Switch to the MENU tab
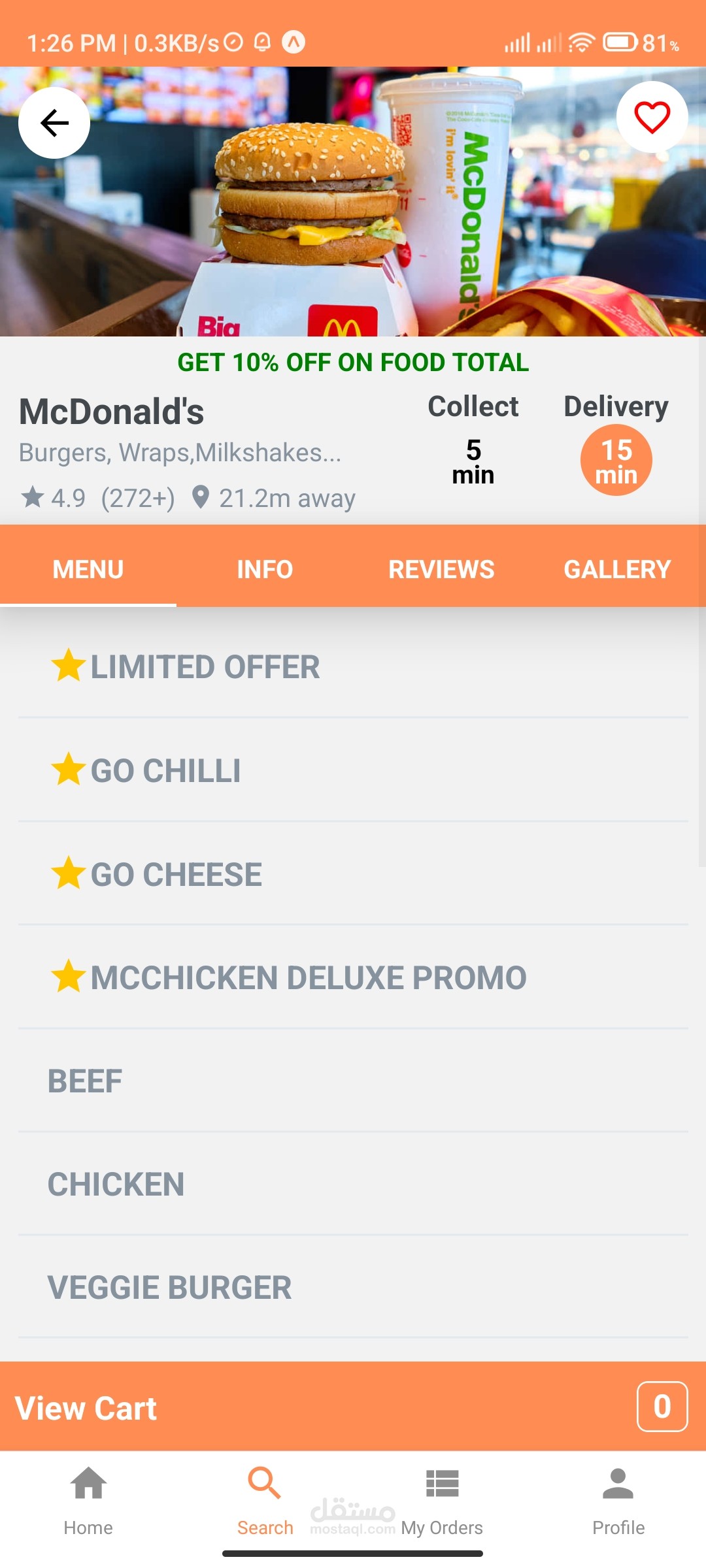The image size is (706, 1568). click(x=88, y=569)
